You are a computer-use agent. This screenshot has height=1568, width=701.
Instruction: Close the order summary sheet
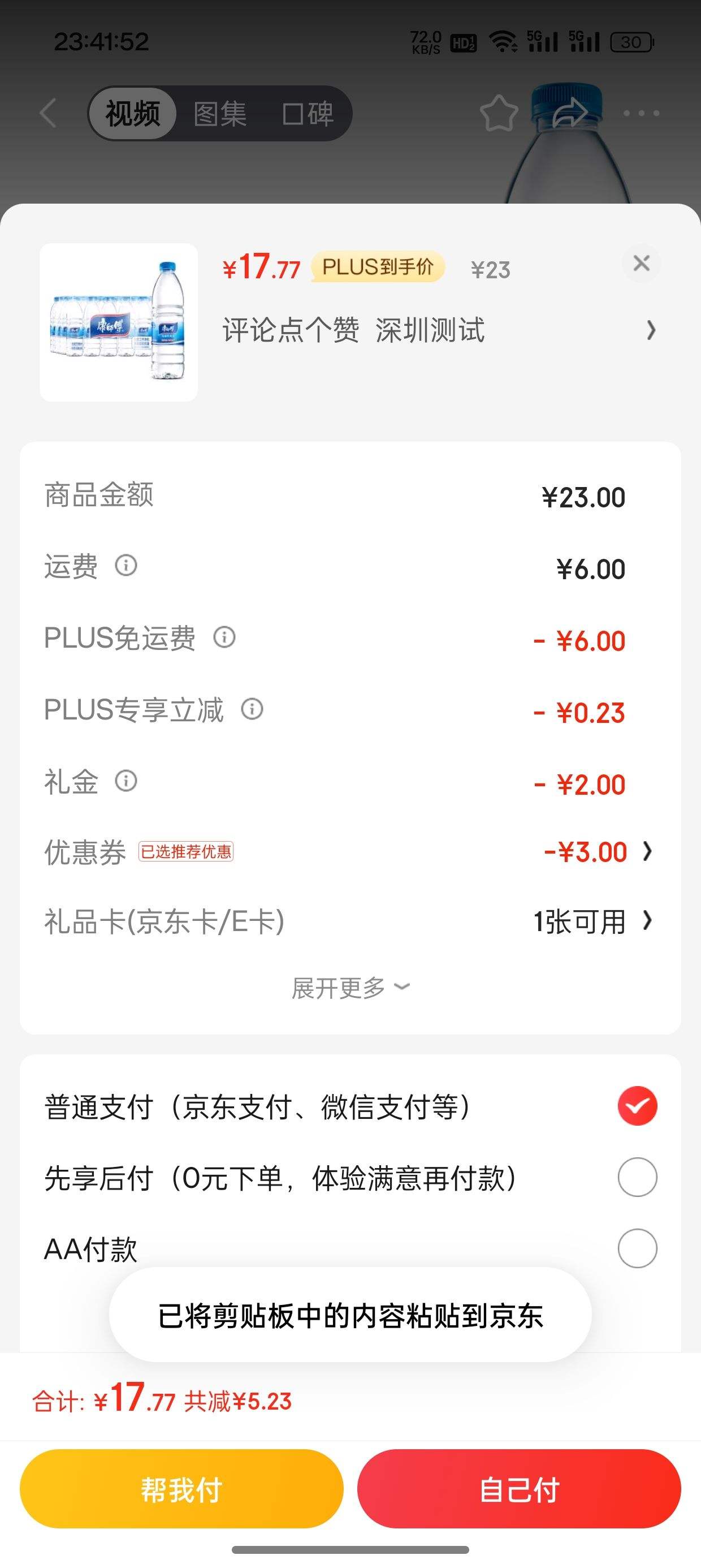pos(641,264)
